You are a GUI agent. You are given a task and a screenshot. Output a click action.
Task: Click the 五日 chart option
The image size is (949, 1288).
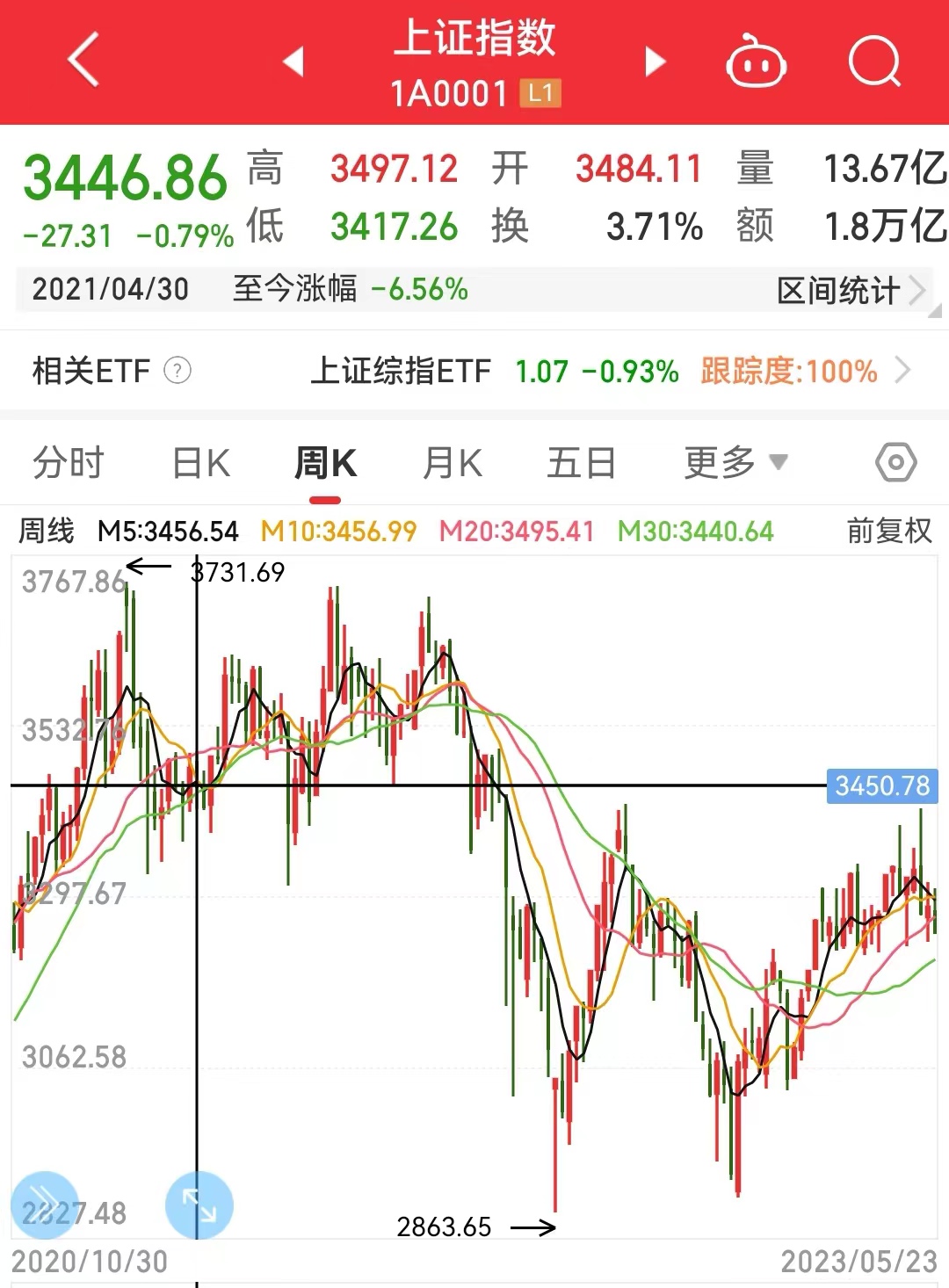point(580,461)
